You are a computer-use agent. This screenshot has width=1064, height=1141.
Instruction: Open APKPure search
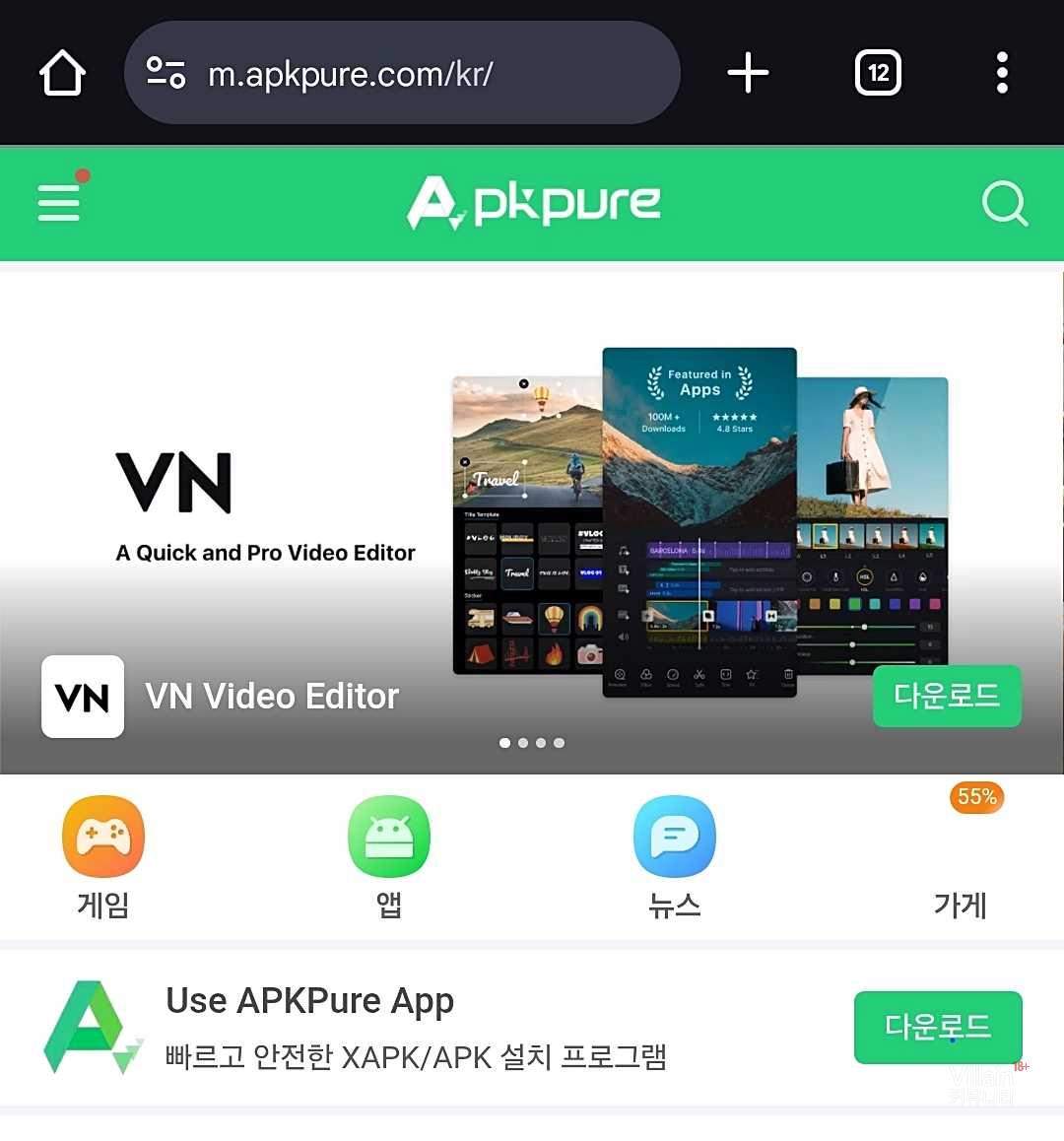pyautogui.click(x=1004, y=203)
